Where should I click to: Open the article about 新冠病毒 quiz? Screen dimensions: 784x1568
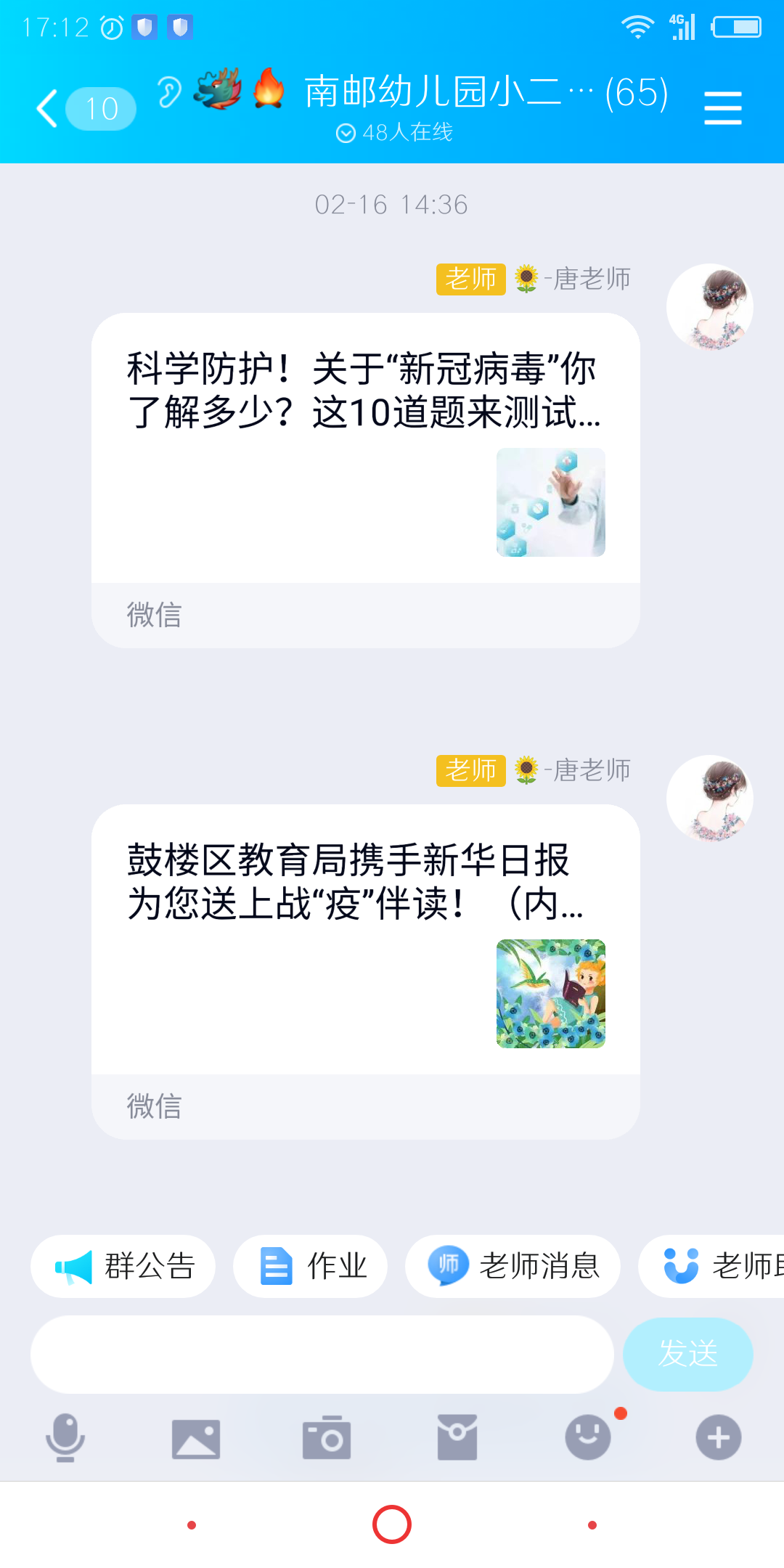pos(366,480)
